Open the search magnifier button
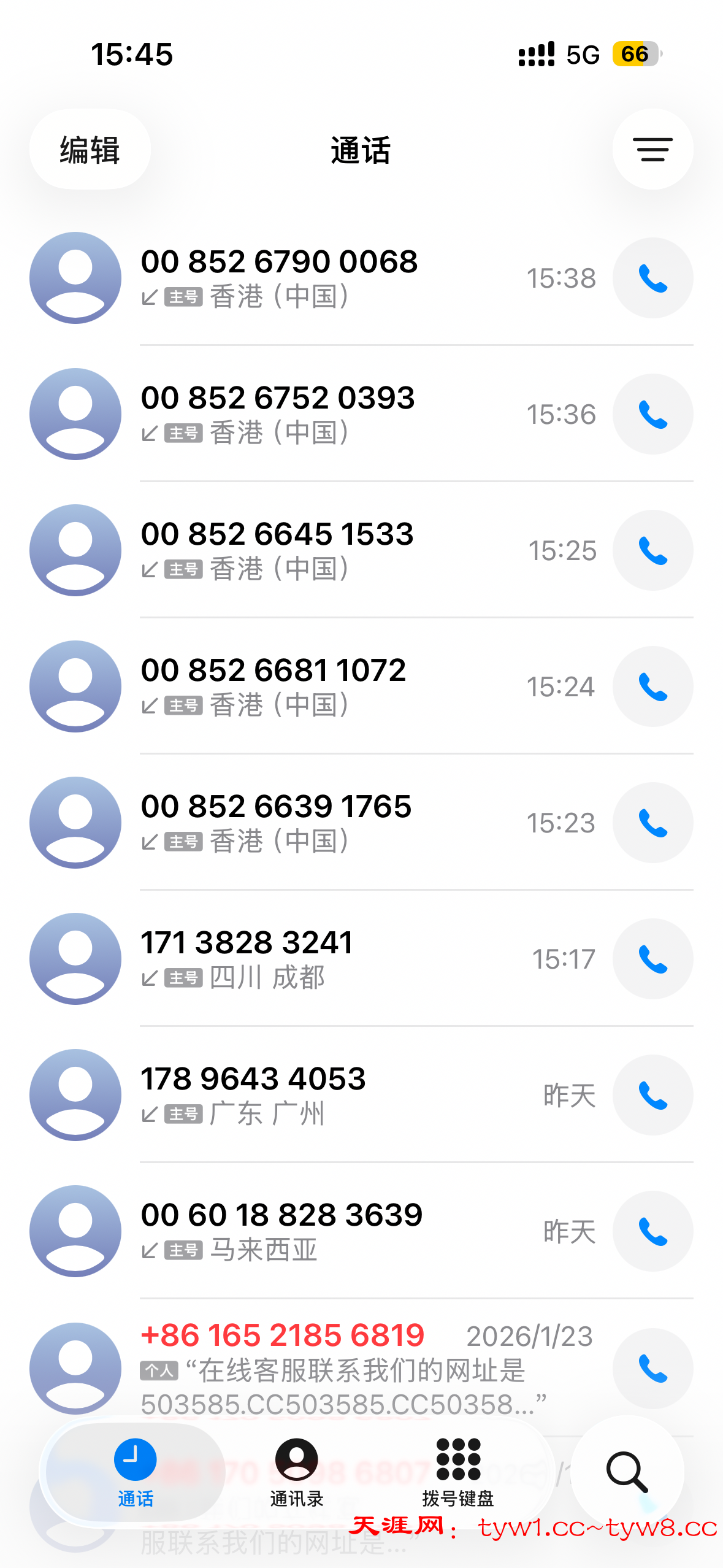Viewport: 723px width, 1568px height. pos(627,1472)
